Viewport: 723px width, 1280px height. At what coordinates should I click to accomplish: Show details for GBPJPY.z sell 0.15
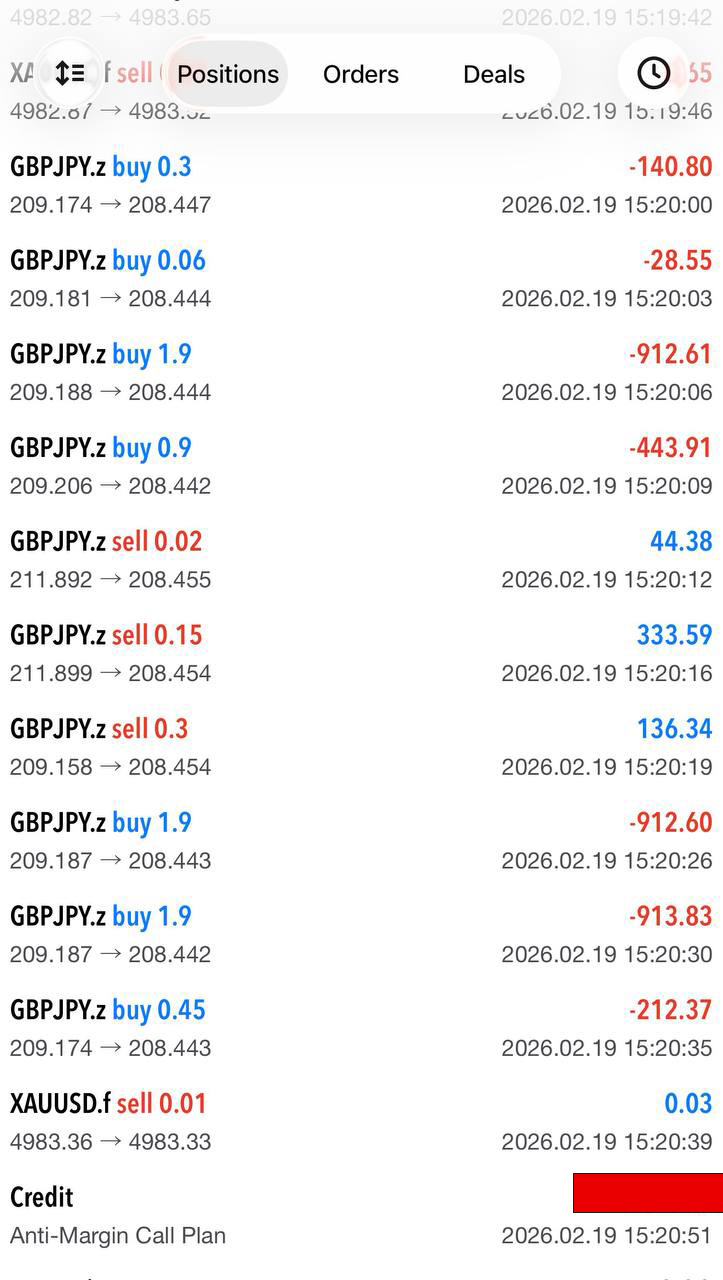coord(361,653)
